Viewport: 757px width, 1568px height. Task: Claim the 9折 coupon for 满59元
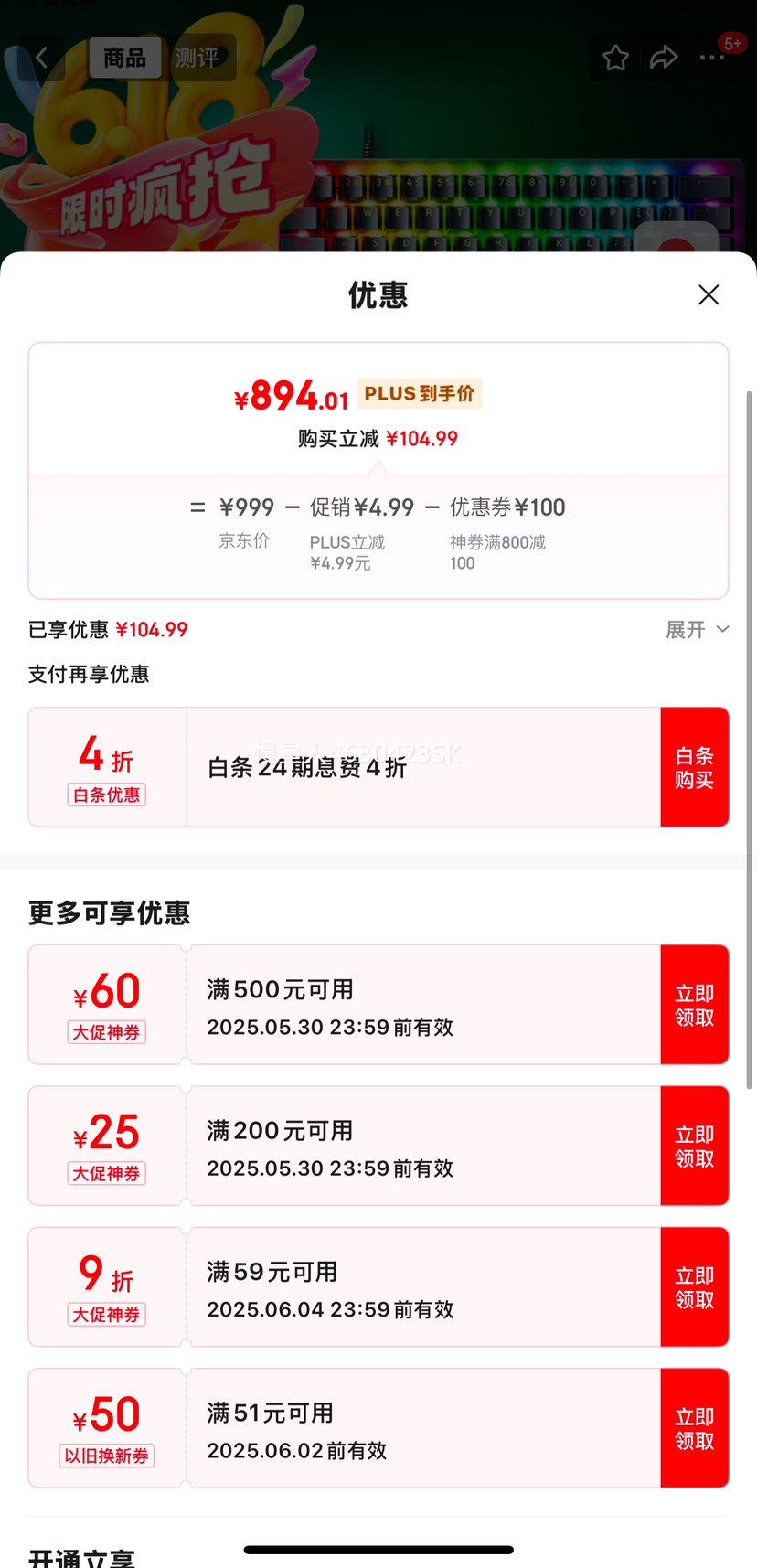pyautogui.click(x=695, y=1286)
